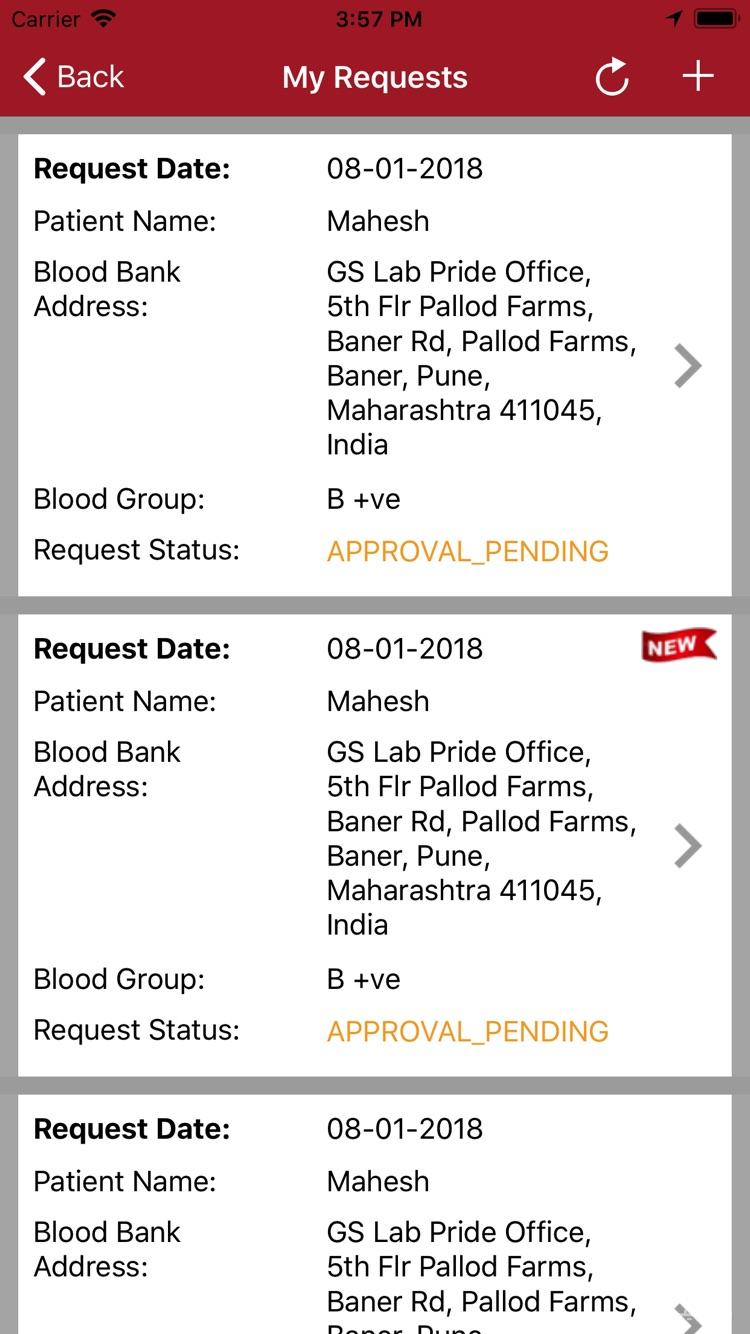Select the My Requests title
The image size is (750, 1334).
[x=375, y=76]
